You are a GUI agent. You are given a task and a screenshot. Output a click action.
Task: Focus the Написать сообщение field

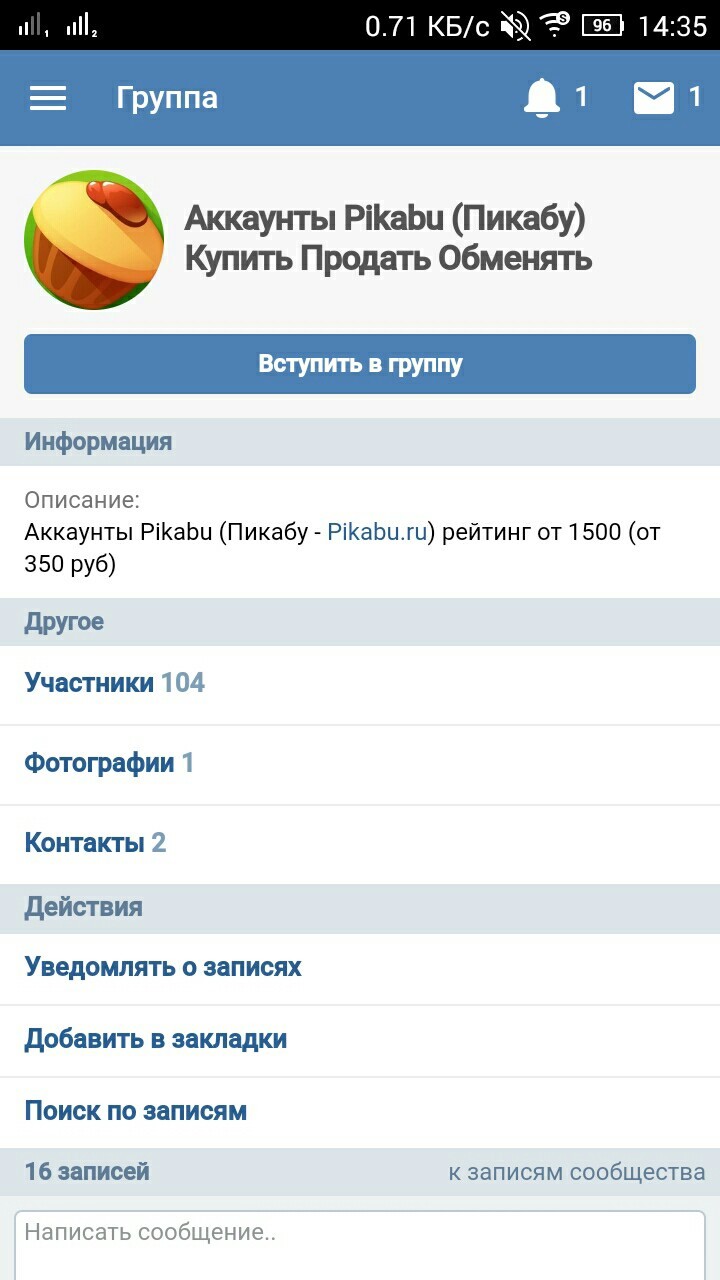(x=360, y=1246)
